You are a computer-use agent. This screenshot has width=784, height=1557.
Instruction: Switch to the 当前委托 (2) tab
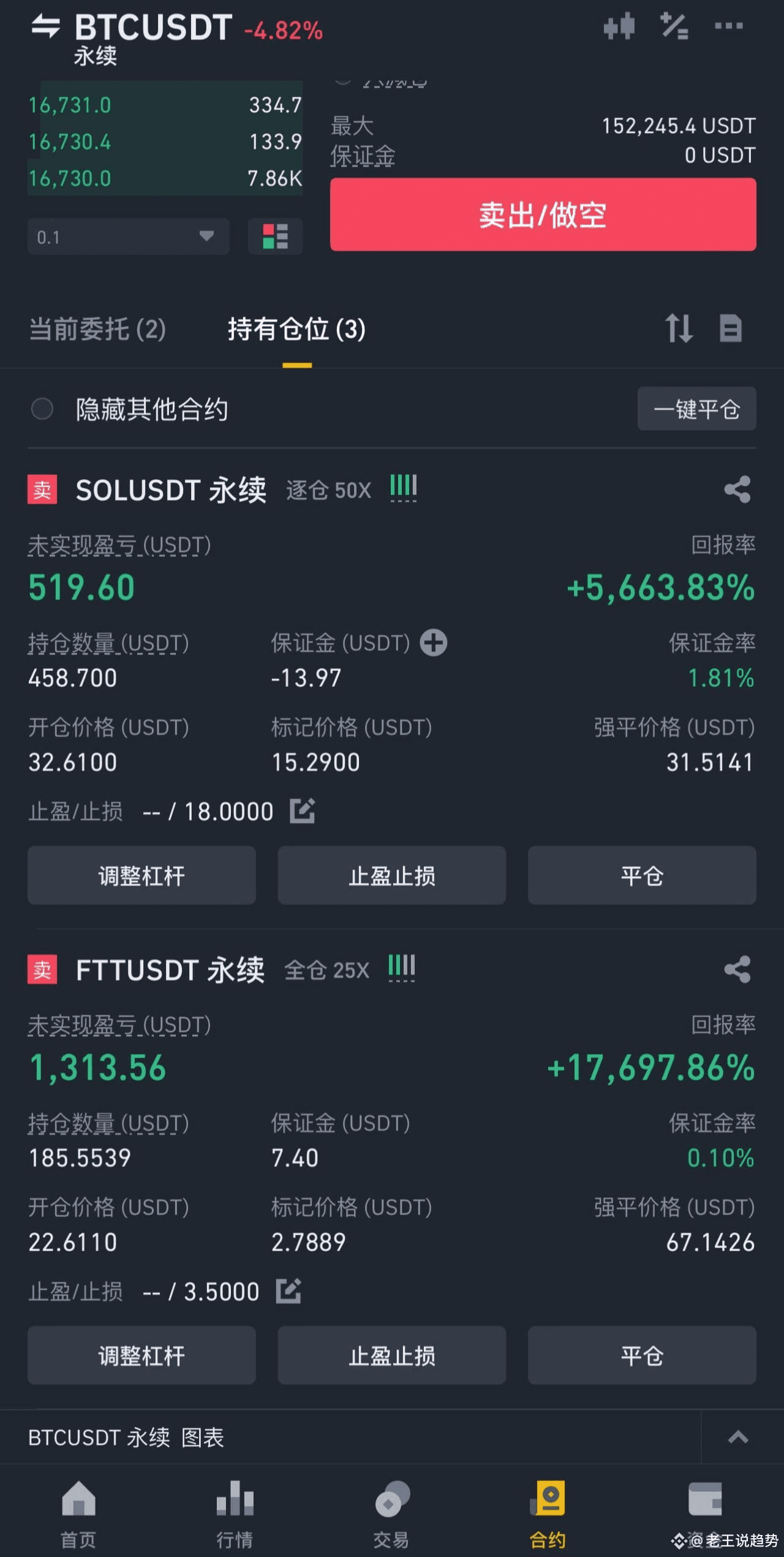point(97,329)
